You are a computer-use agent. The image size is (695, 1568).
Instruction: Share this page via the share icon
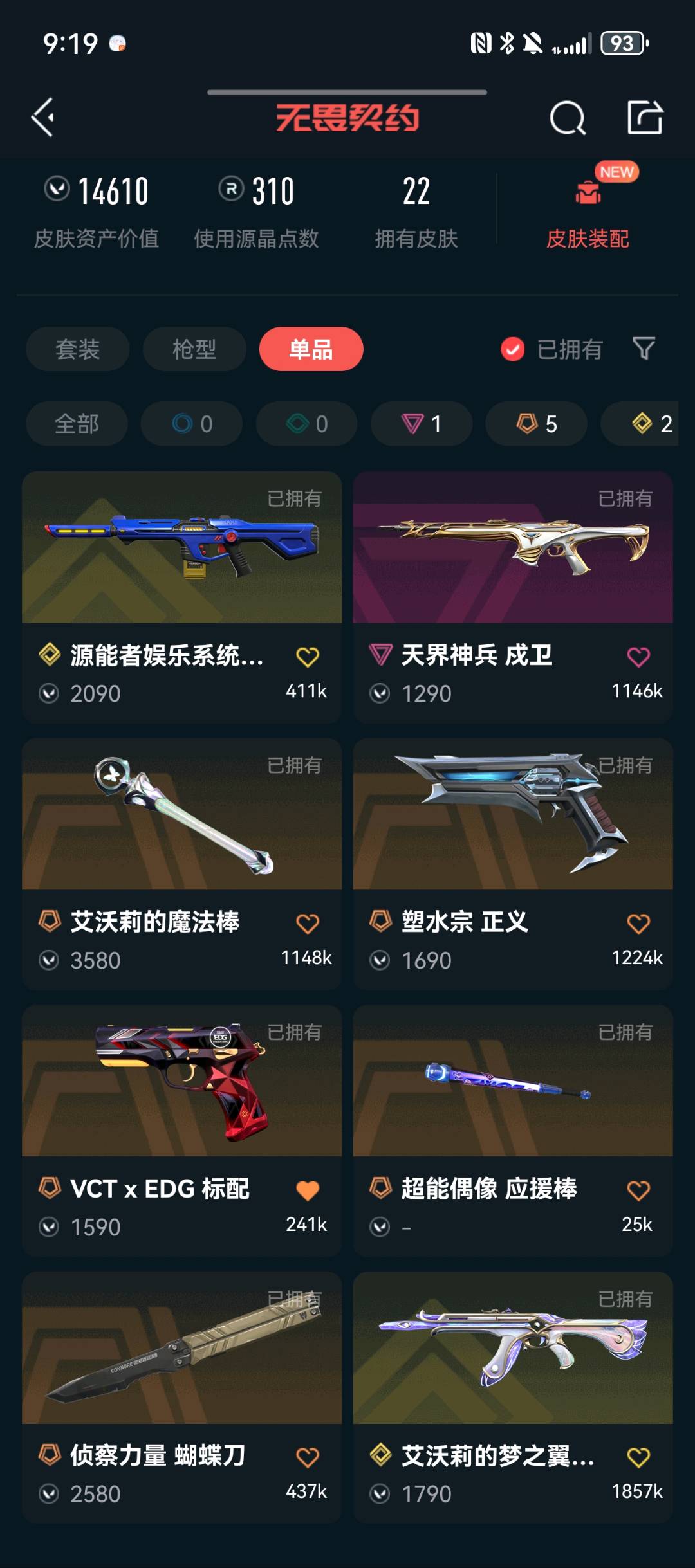pos(645,118)
